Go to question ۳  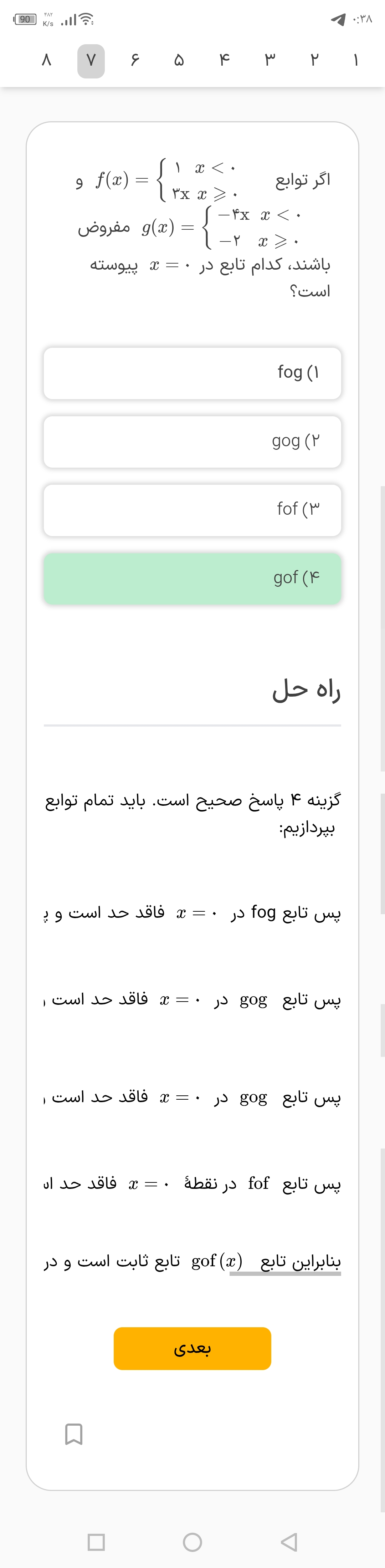click(269, 60)
